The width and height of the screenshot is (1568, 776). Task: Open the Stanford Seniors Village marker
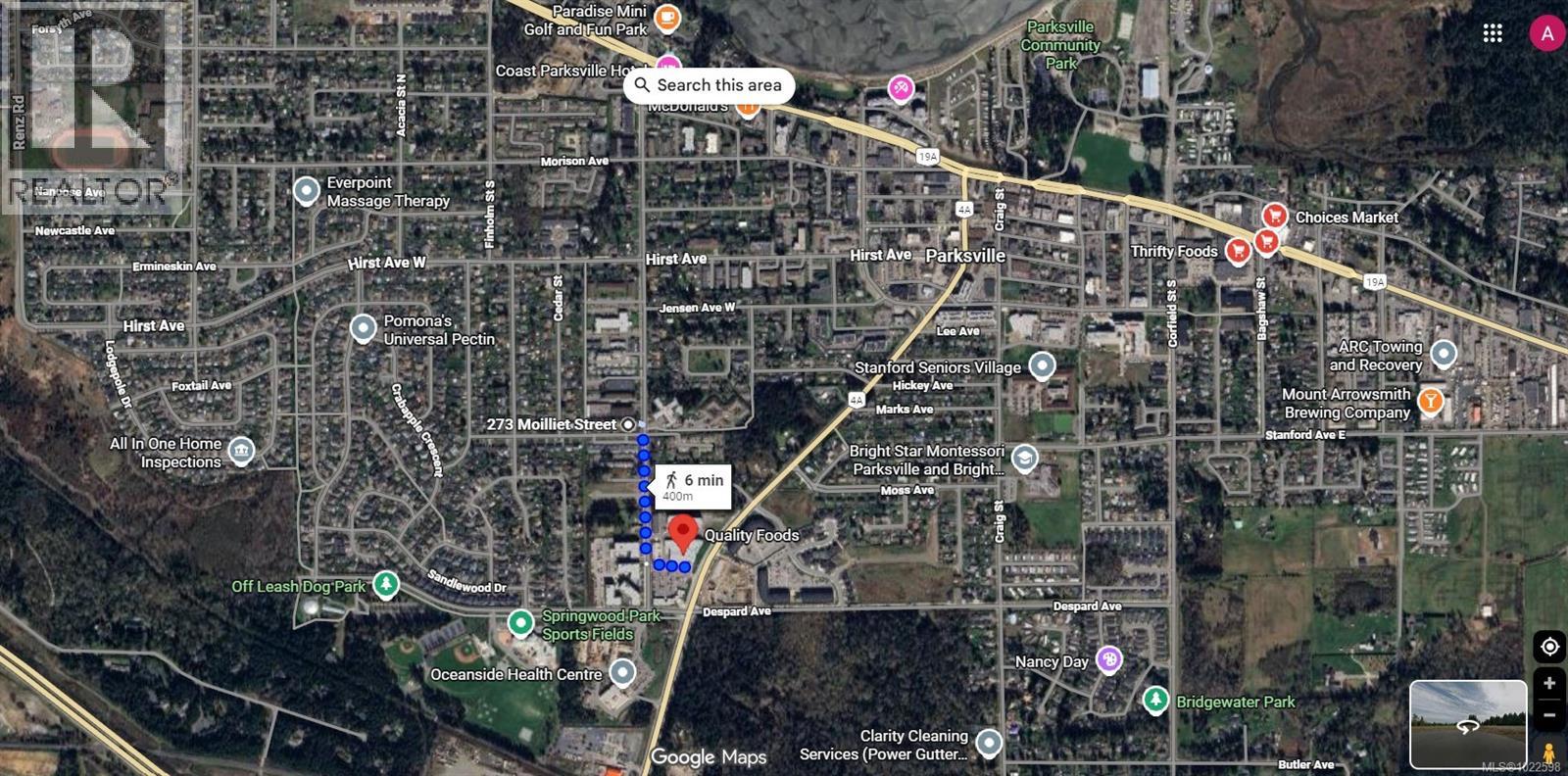1042,366
